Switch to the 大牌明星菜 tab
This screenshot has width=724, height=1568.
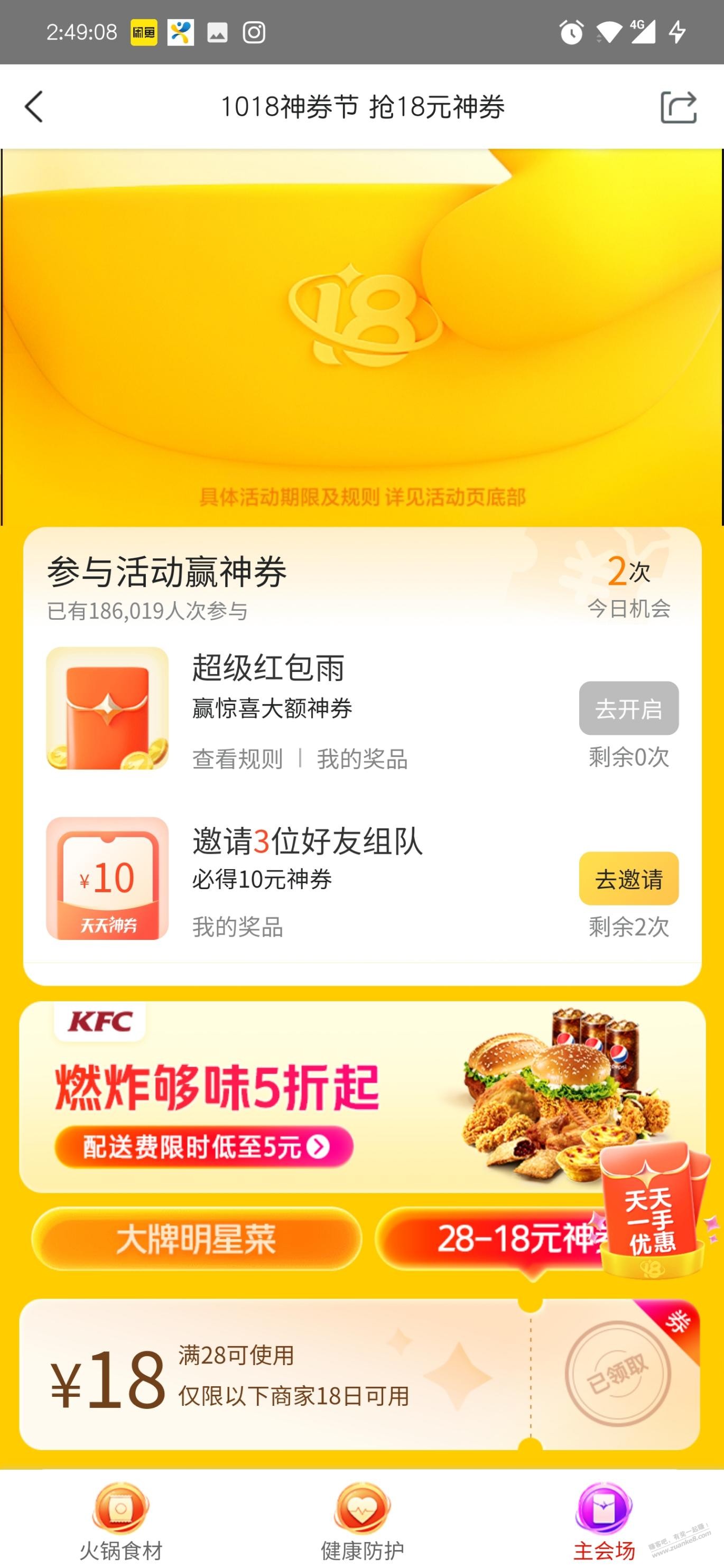(x=196, y=1239)
